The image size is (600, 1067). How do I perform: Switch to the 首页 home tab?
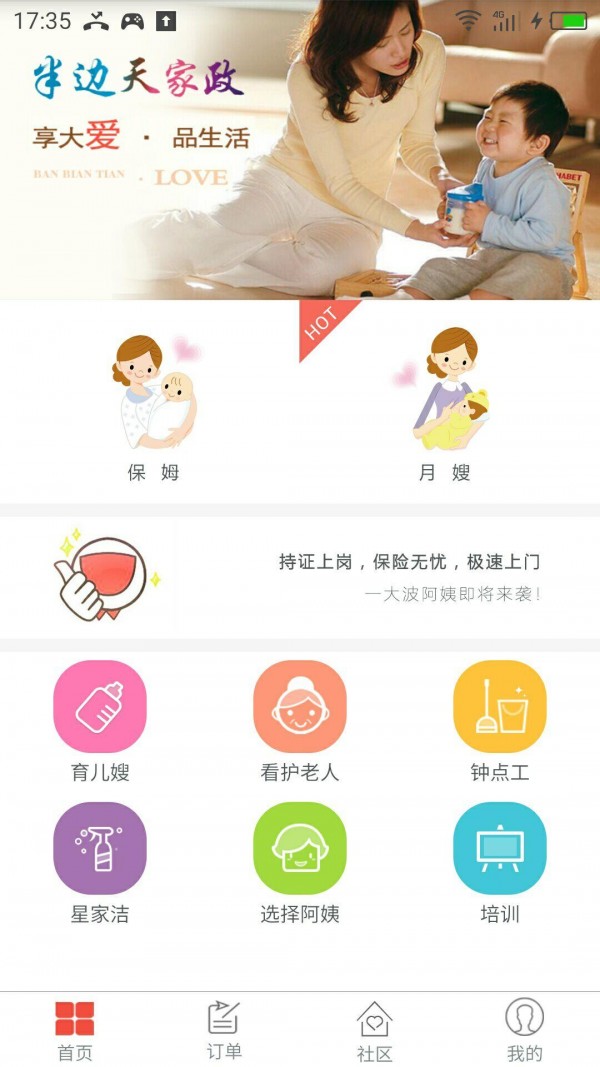pyautogui.click(x=75, y=1030)
